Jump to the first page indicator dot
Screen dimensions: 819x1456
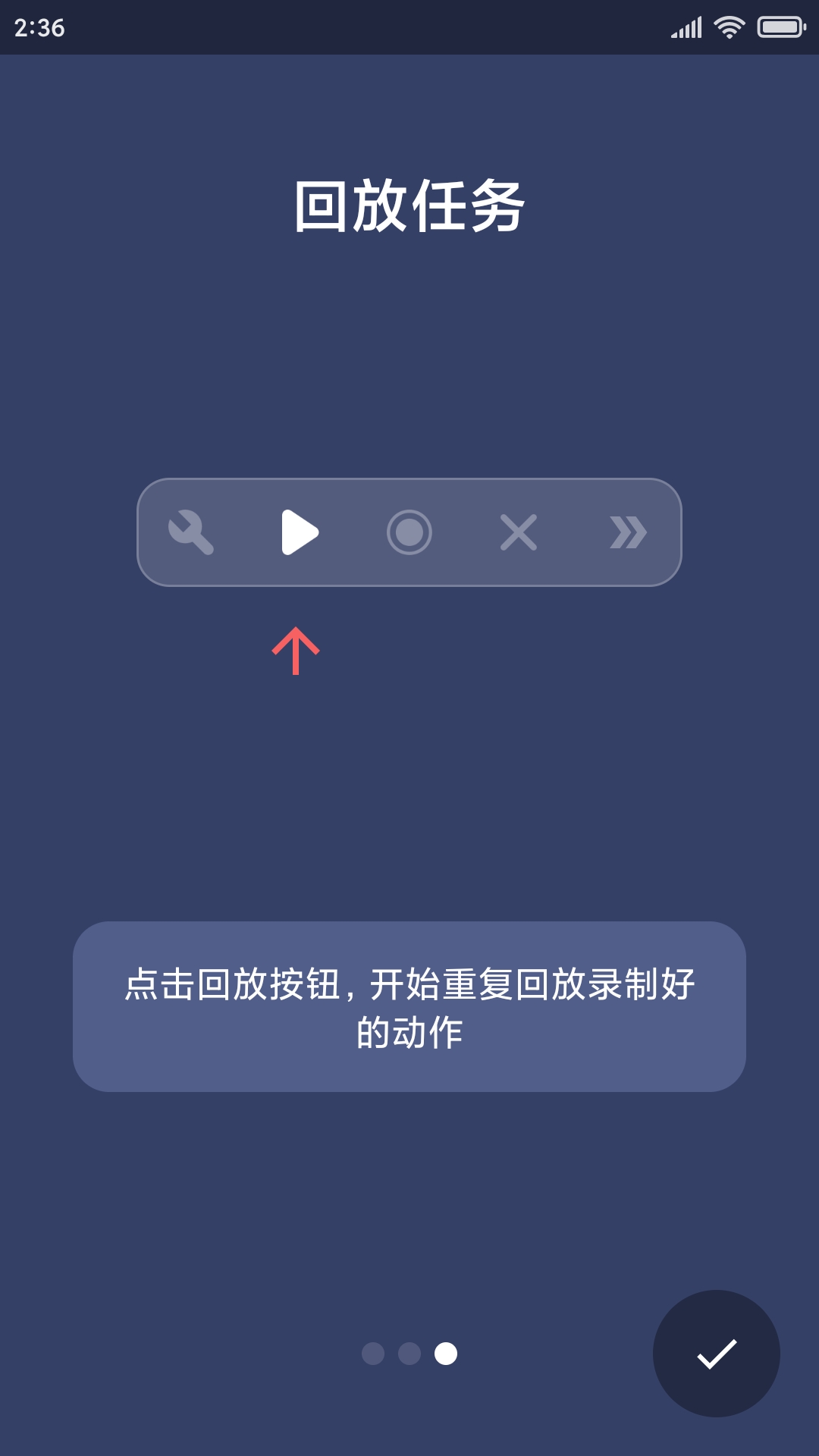coord(373,1354)
